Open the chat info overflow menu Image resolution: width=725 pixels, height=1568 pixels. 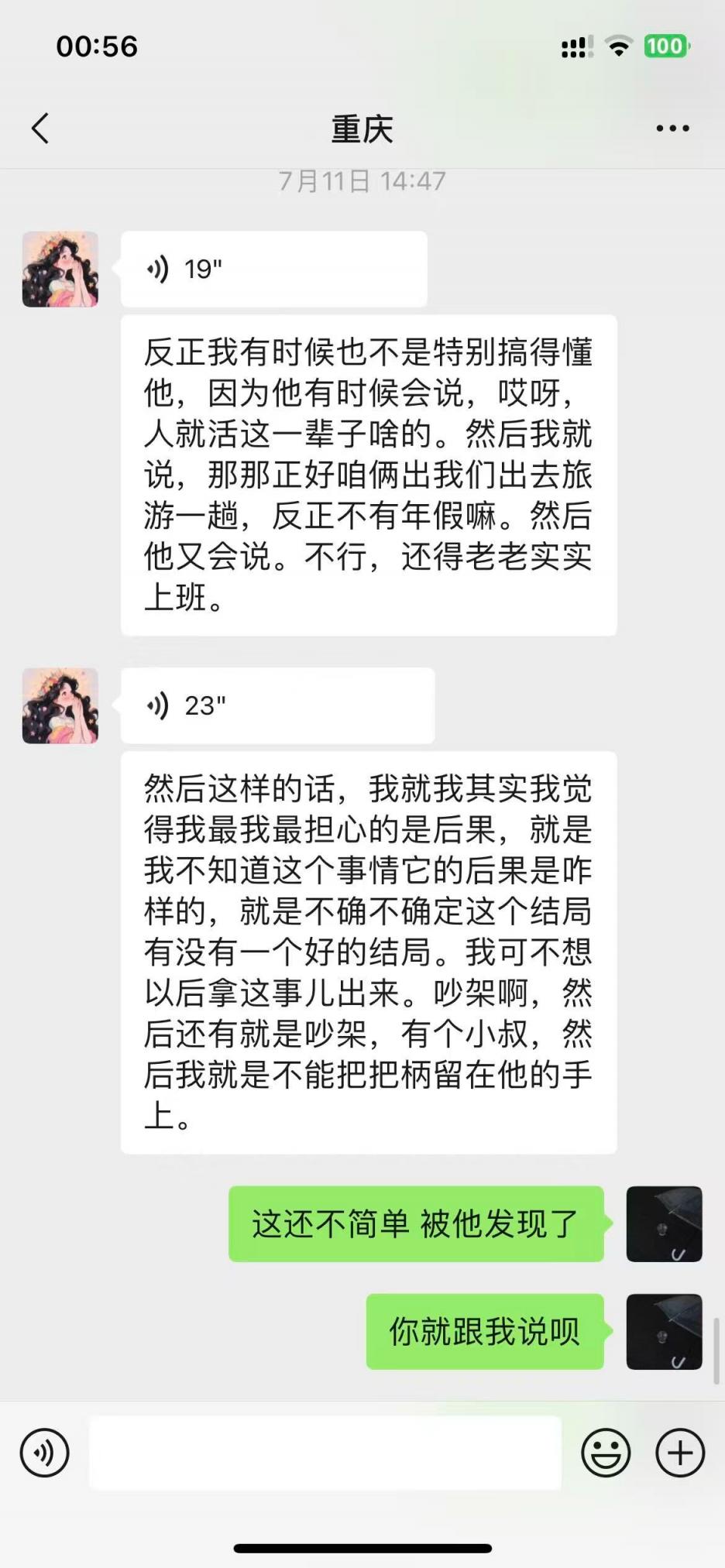[x=672, y=129]
